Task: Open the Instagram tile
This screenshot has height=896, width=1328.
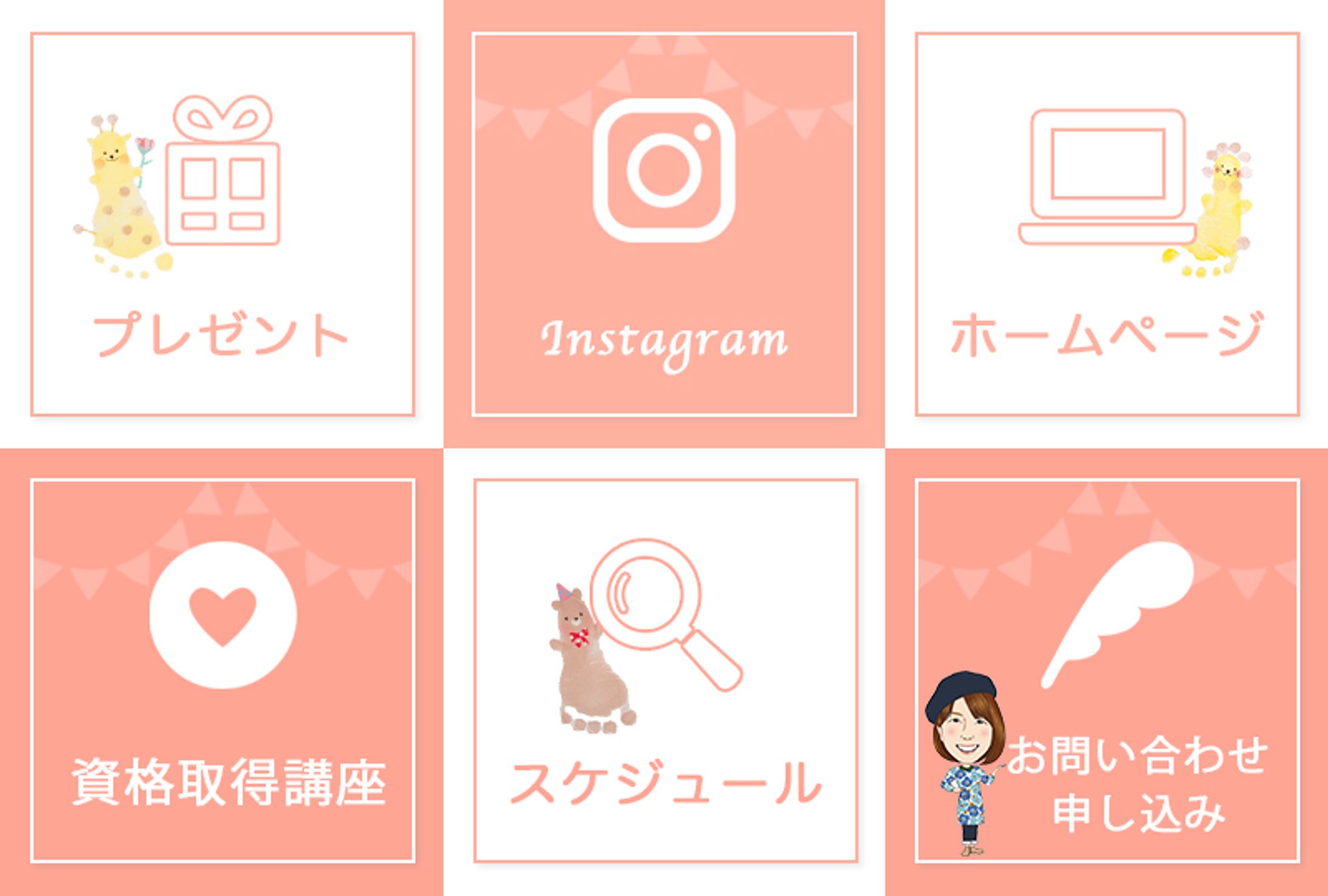Action: click(664, 224)
